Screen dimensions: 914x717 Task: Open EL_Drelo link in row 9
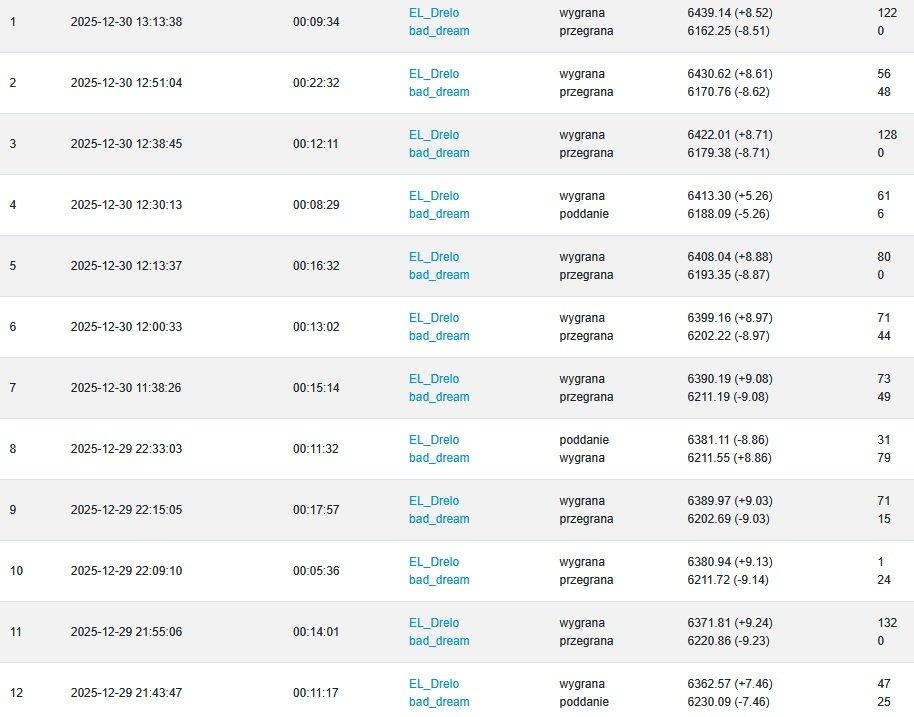pyautogui.click(x=434, y=501)
